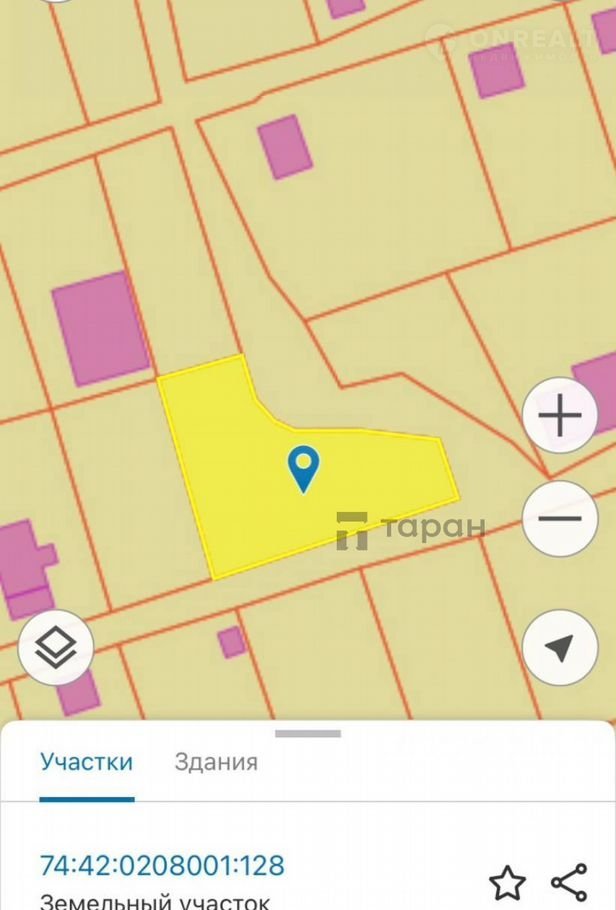Zoom in on the map
The image size is (616, 910).
[560, 414]
